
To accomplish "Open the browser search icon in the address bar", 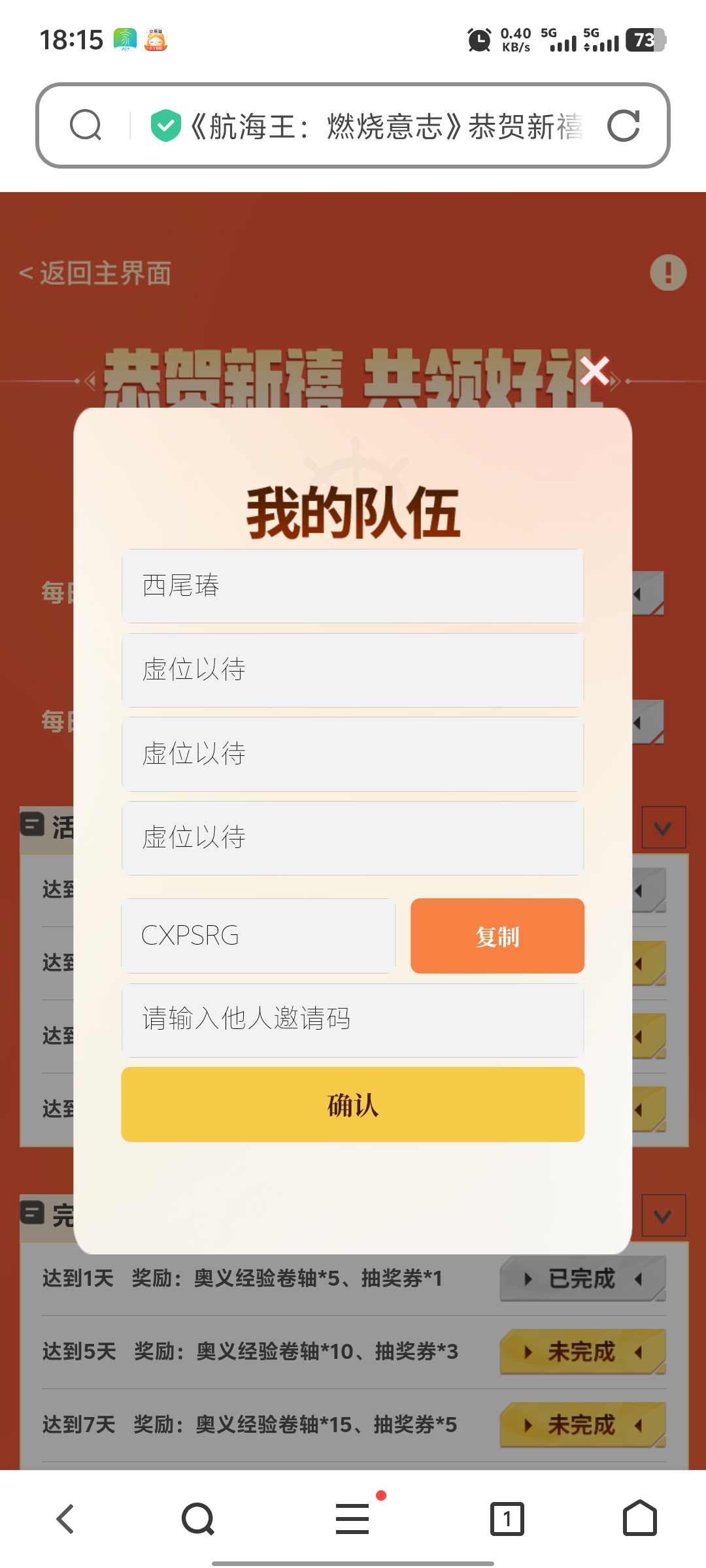I will tap(86, 125).
